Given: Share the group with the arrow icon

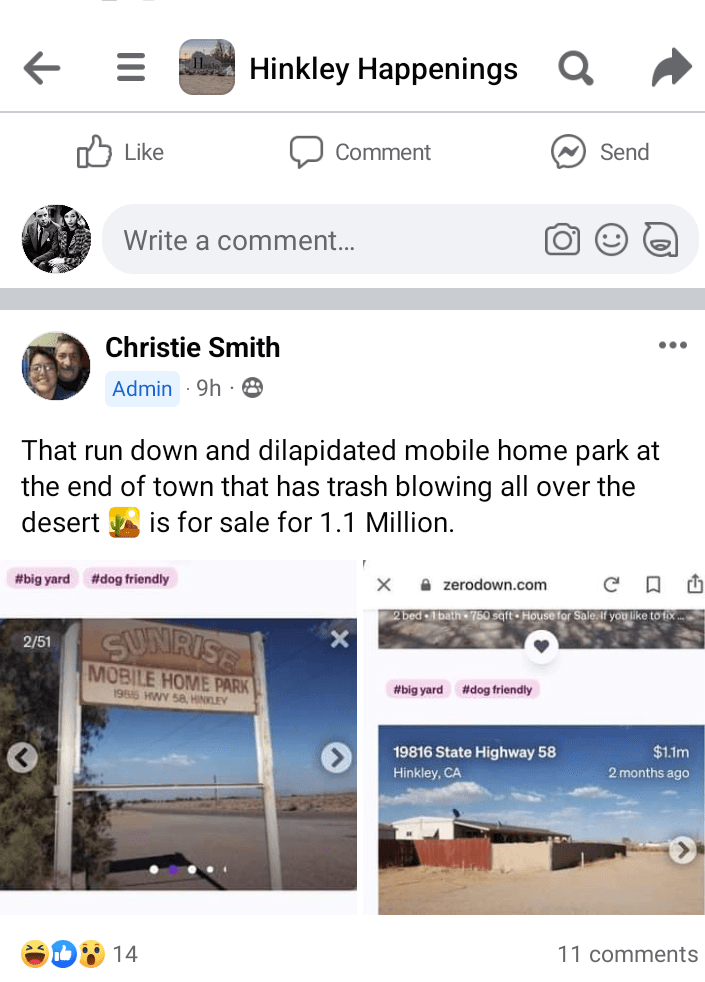Looking at the screenshot, I should tap(671, 68).
